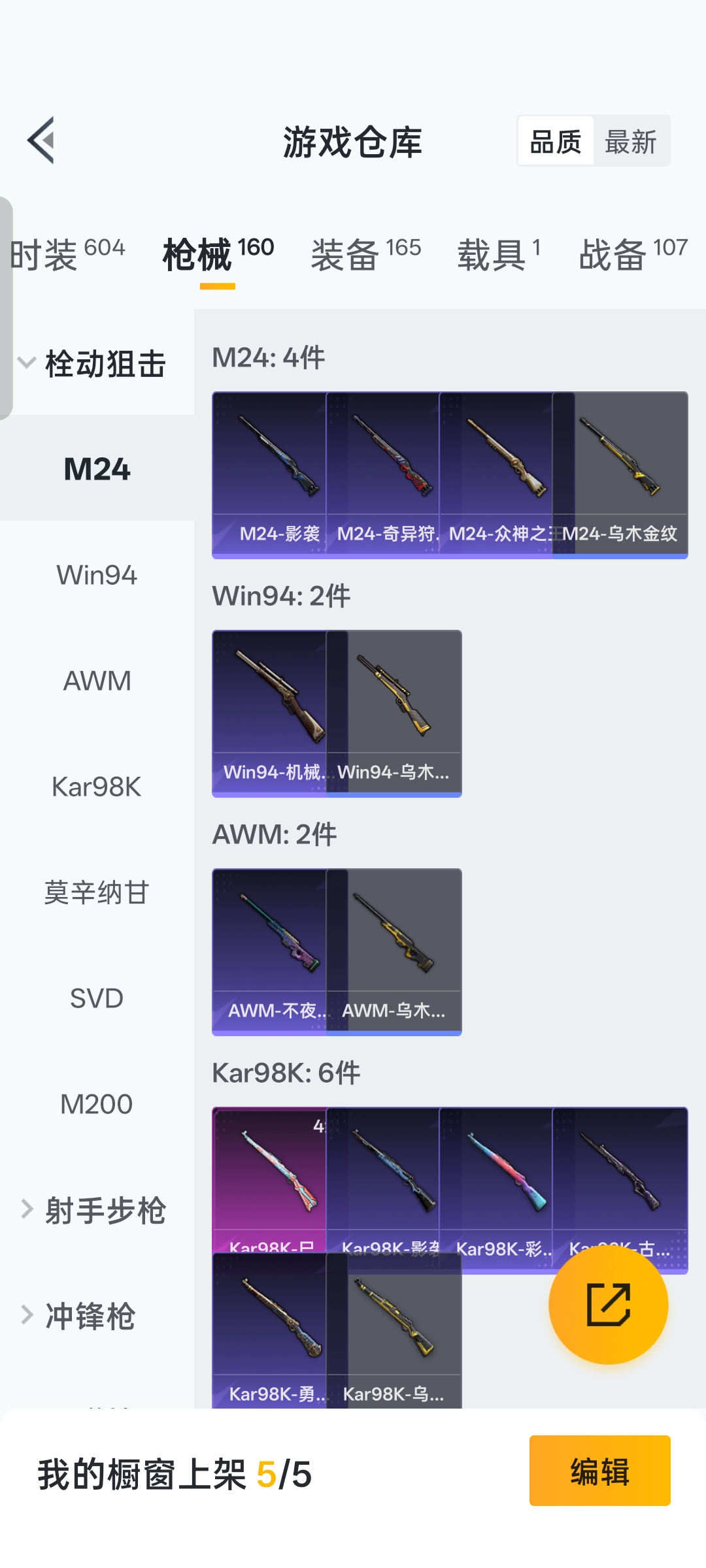Sort inventory by 最新

click(631, 141)
